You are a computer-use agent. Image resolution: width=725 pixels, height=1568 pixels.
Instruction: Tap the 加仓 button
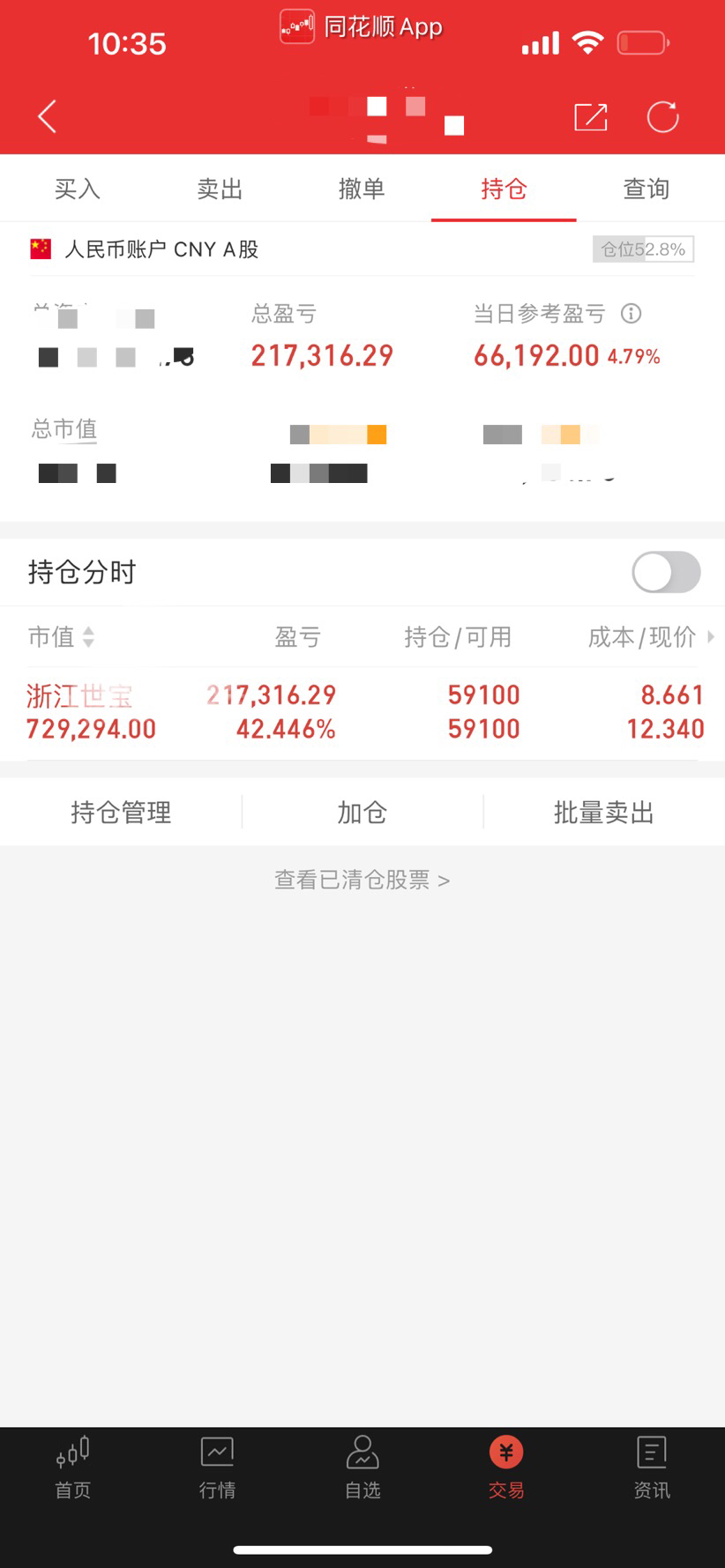coord(362,812)
